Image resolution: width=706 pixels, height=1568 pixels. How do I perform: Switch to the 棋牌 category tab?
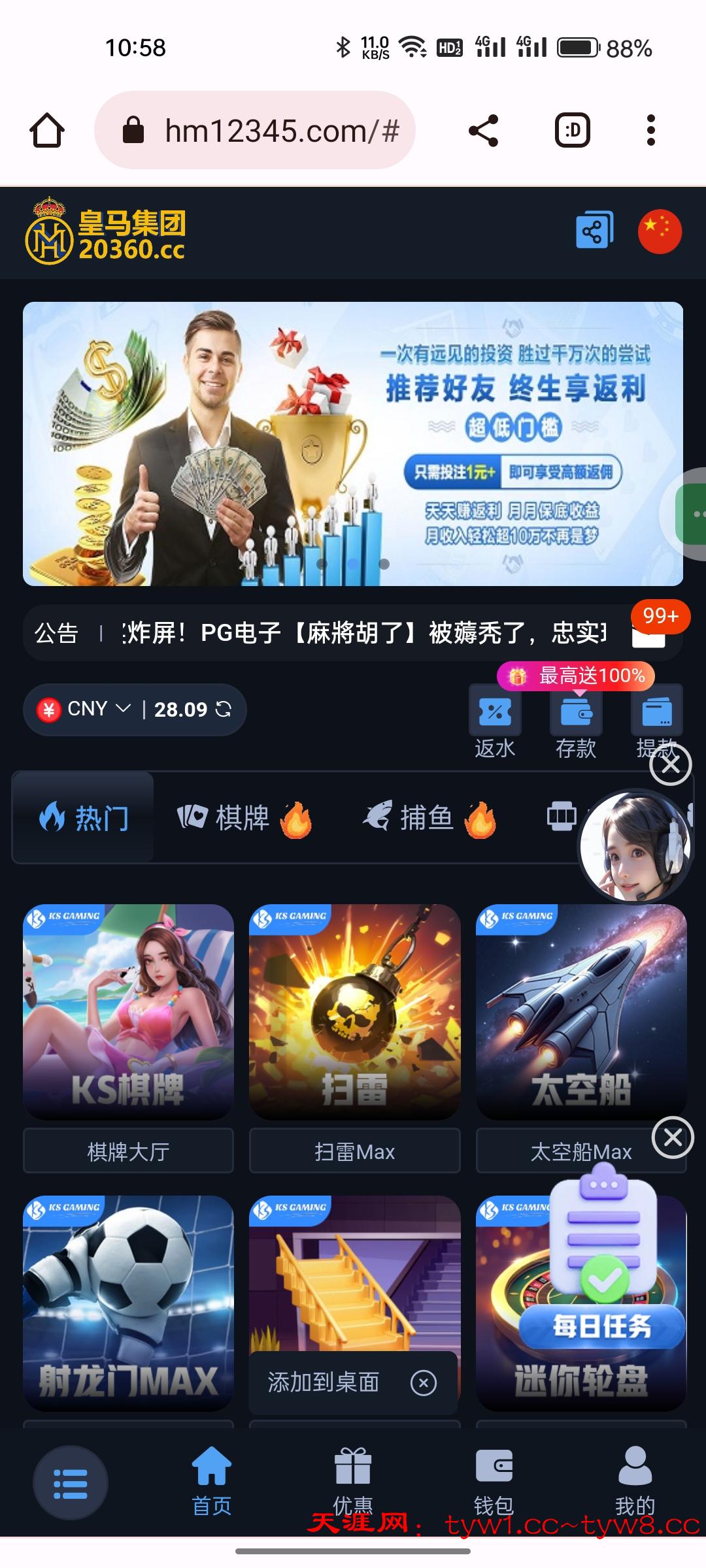point(243,818)
